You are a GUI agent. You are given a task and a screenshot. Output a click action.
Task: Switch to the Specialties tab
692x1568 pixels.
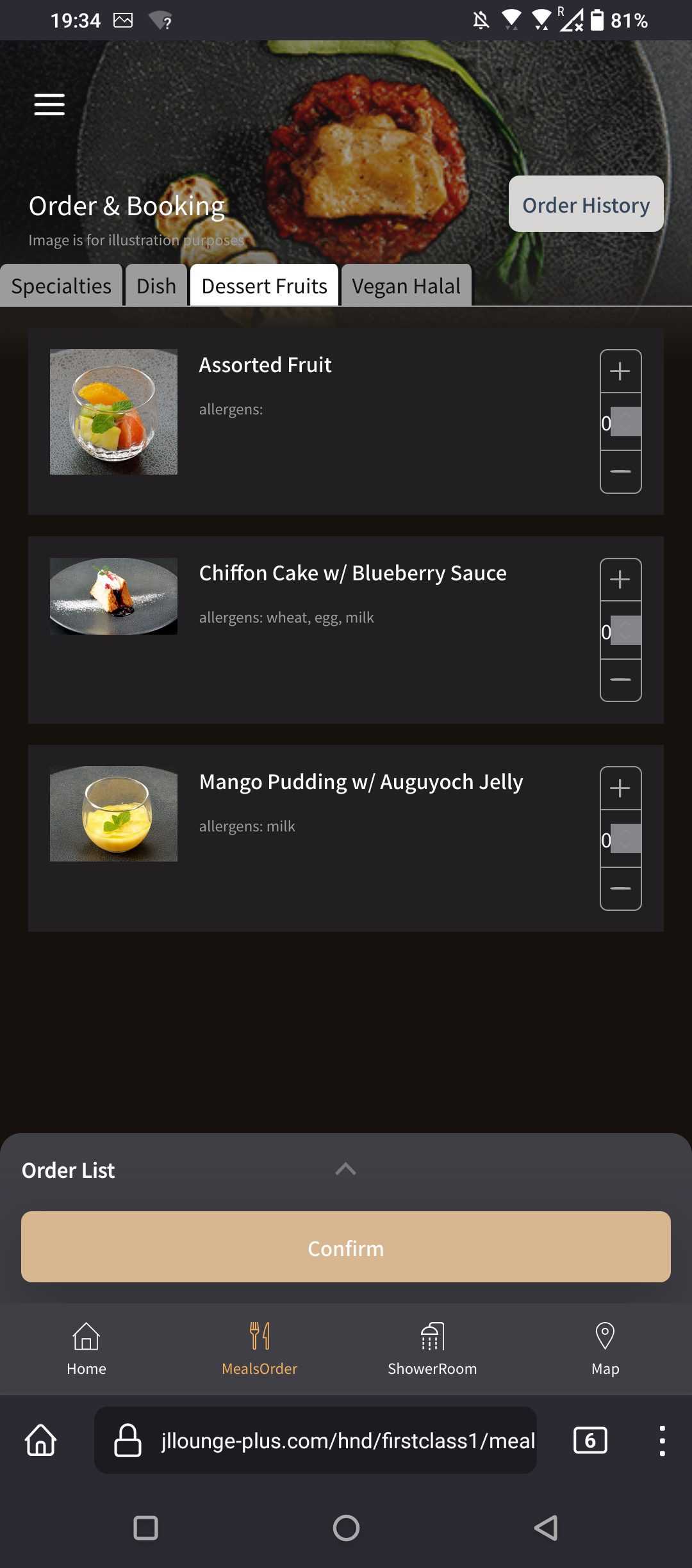(62, 286)
